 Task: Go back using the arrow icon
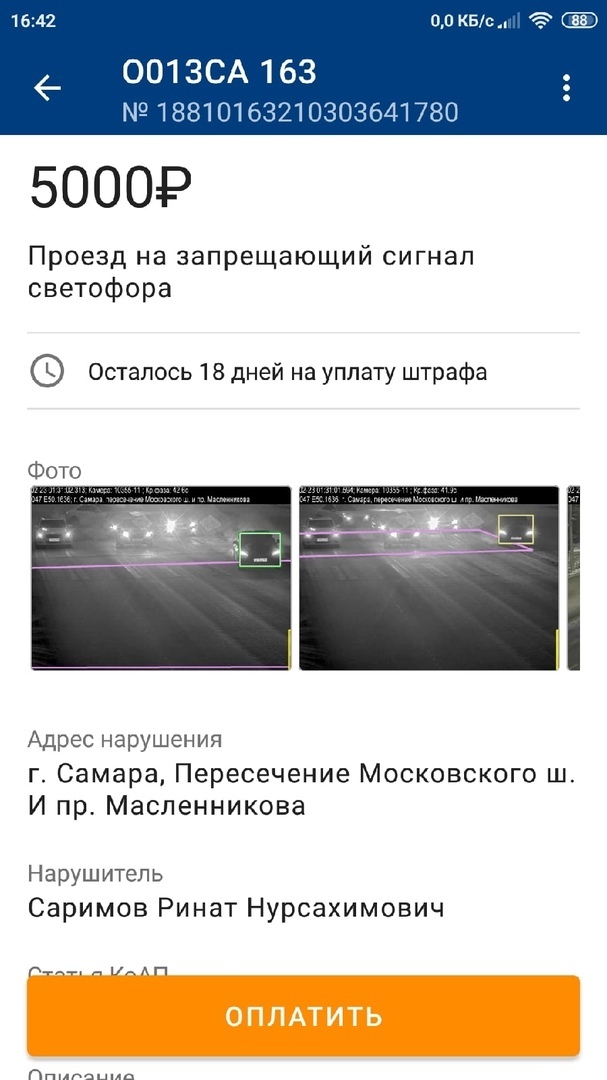(47, 88)
